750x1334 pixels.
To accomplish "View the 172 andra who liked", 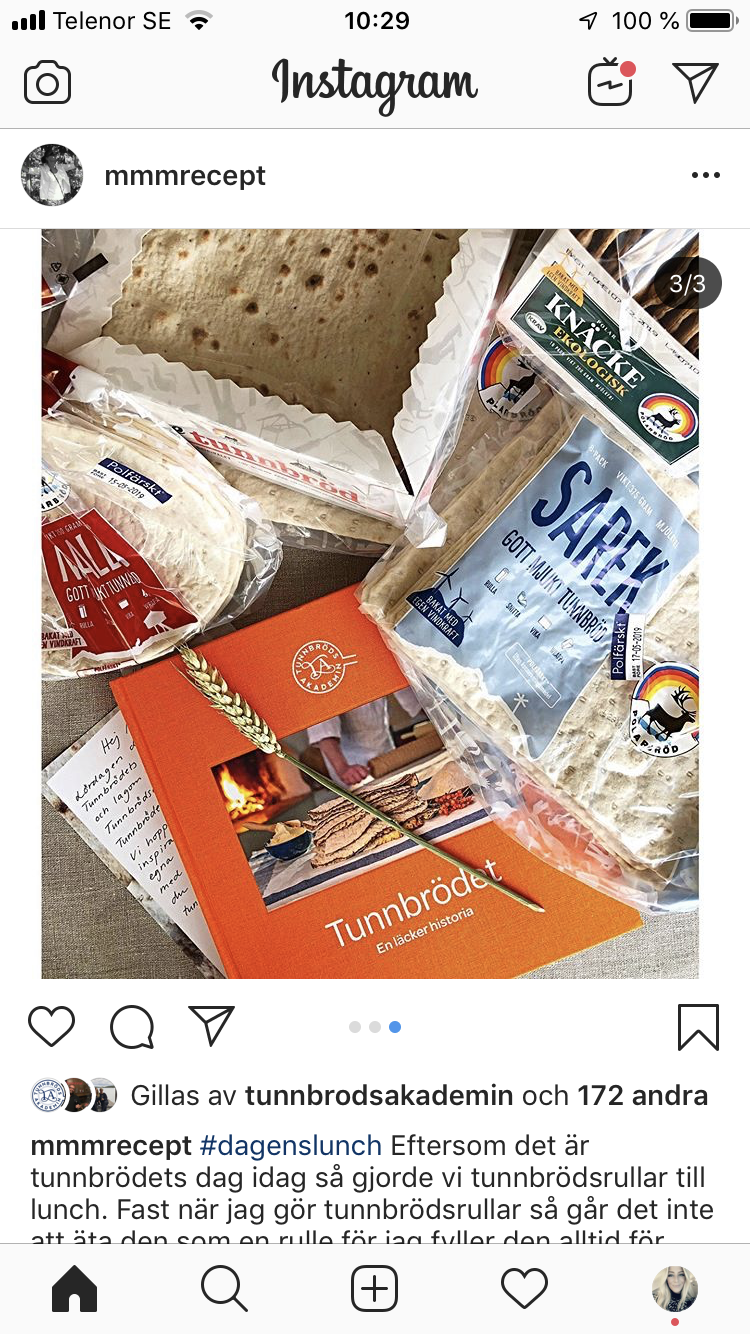I will point(642,1096).
